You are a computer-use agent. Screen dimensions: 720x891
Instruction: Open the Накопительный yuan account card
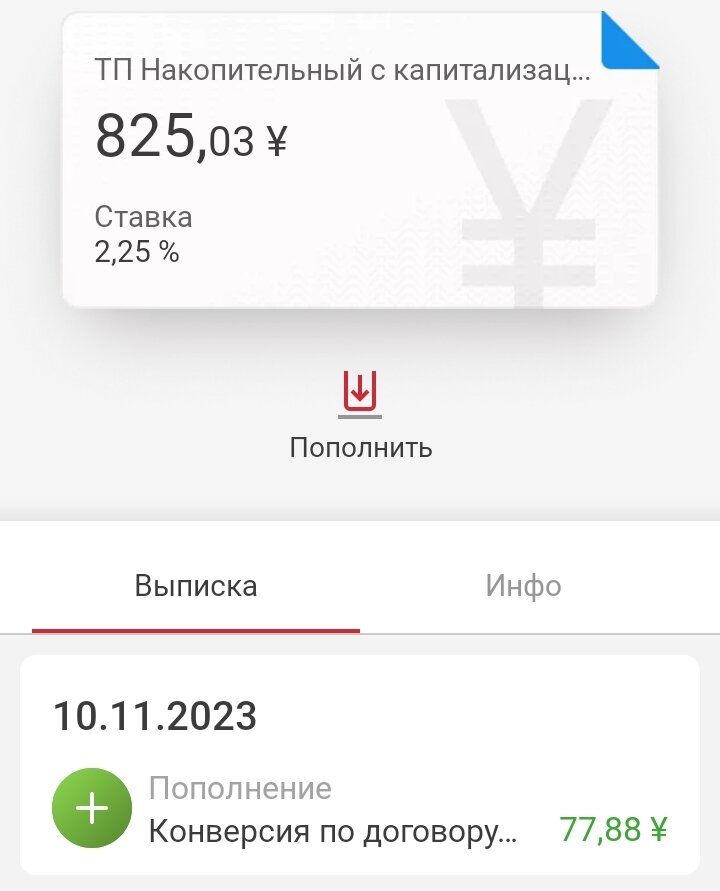tap(360, 160)
